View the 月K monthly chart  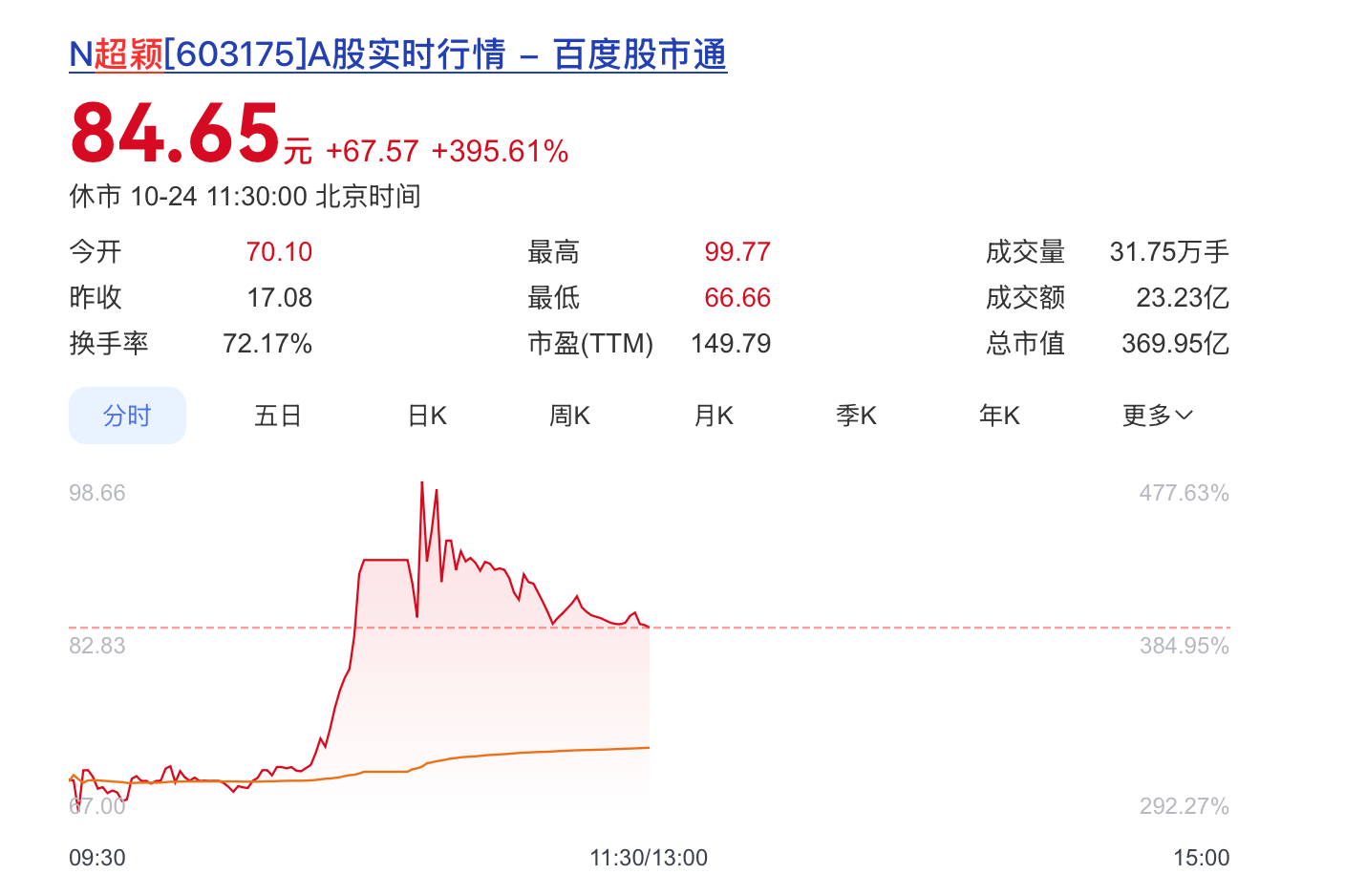pyautogui.click(x=714, y=416)
